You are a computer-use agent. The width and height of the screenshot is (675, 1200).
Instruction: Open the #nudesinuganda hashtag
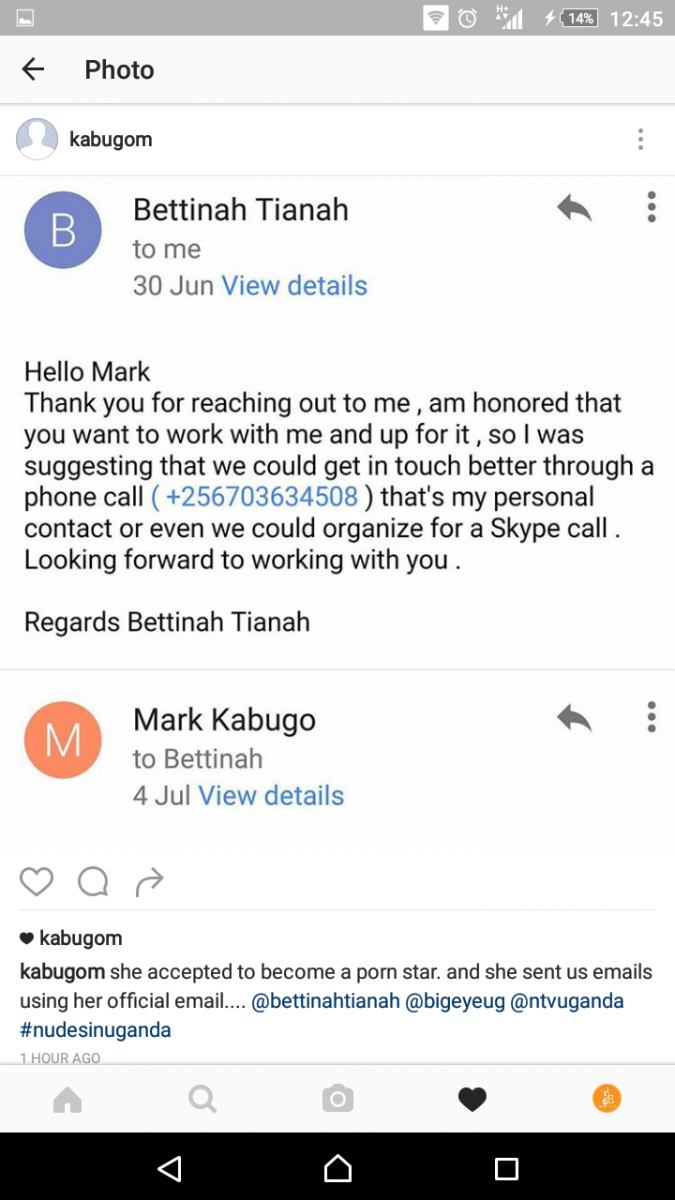click(x=95, y=1029)
